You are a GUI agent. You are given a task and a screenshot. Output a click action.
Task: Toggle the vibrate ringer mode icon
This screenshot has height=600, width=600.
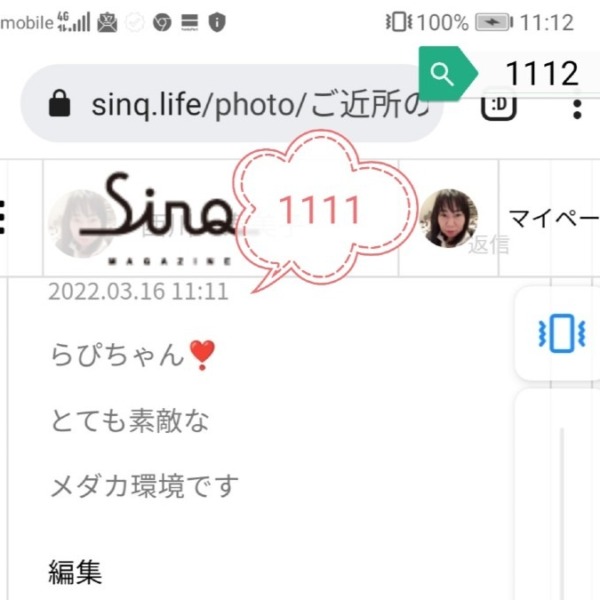560,332
